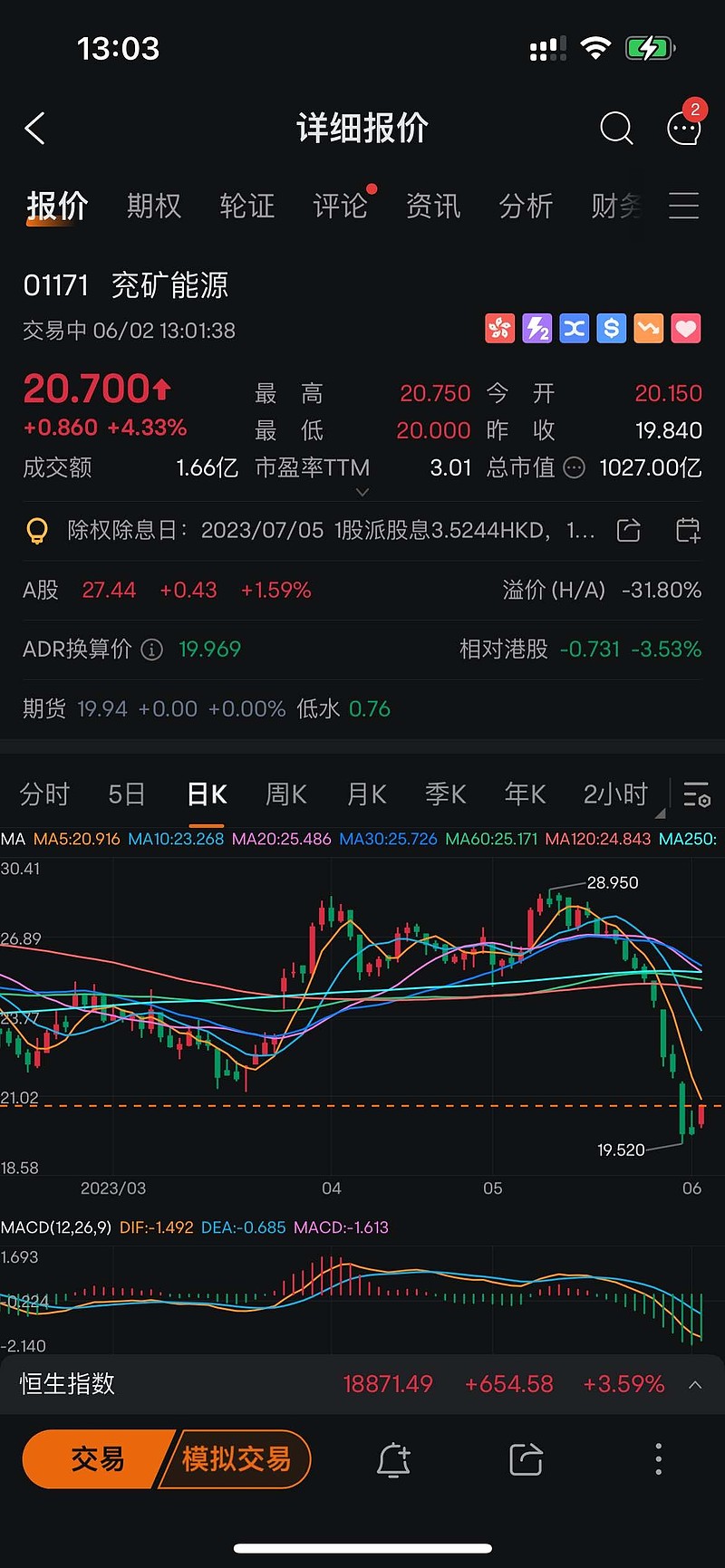Screen dimensions: 725x1568
Task: Open the tab list hamburger menu
Action: point(684,206)
